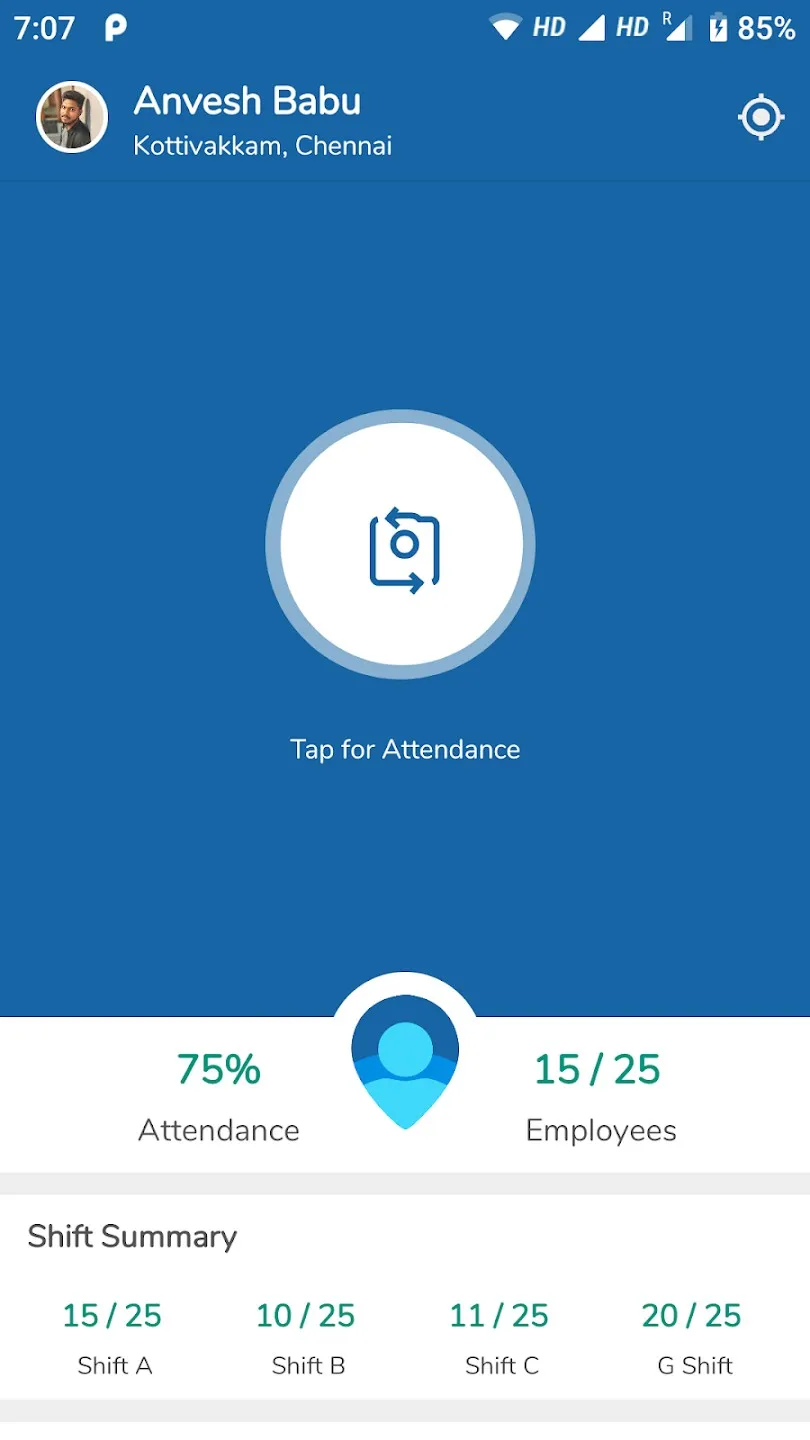Image resolution: width=810 pixels, height=1440 pixels.
Task: Open Shift B summary
Action: 307,1338
